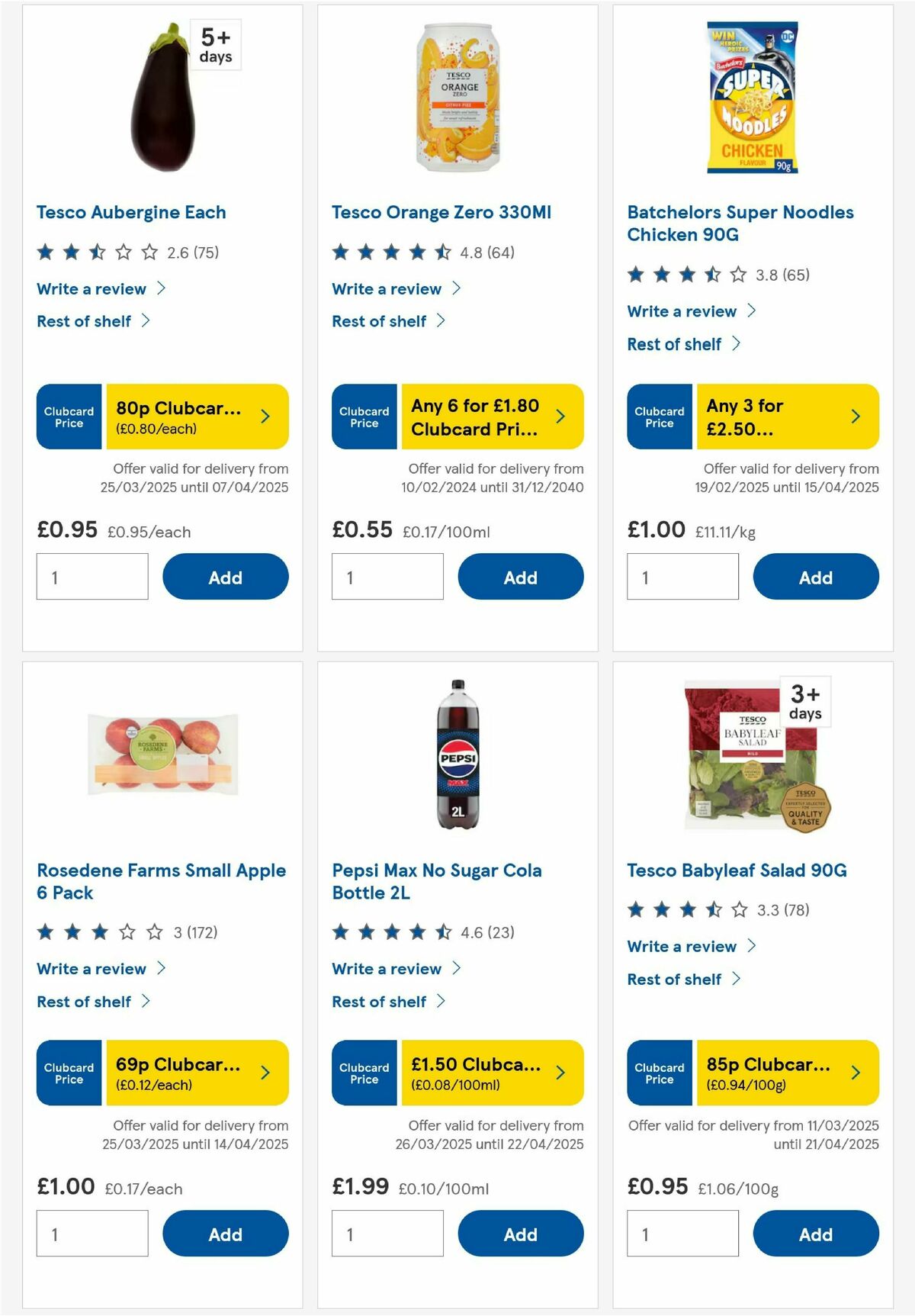Click the Clubcard Price icon on the Pepsi Max offer
The height and width of the screenshot is (1316, 915).
coord(364,1073)
